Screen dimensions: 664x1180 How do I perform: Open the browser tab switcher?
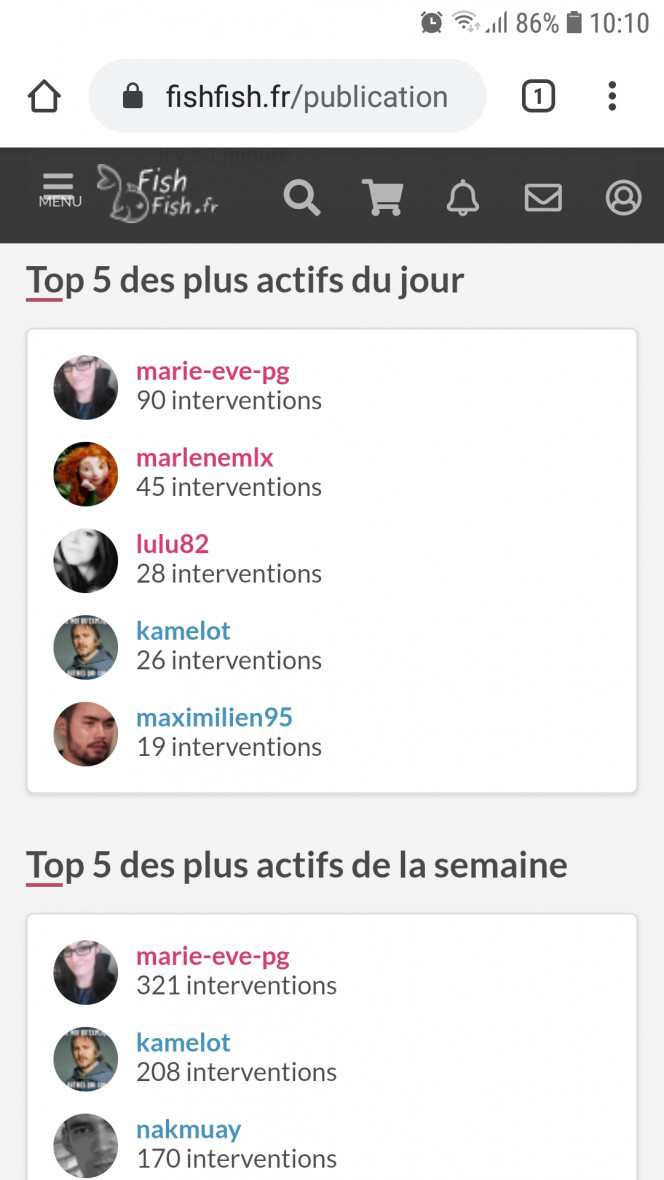(538, 96)
